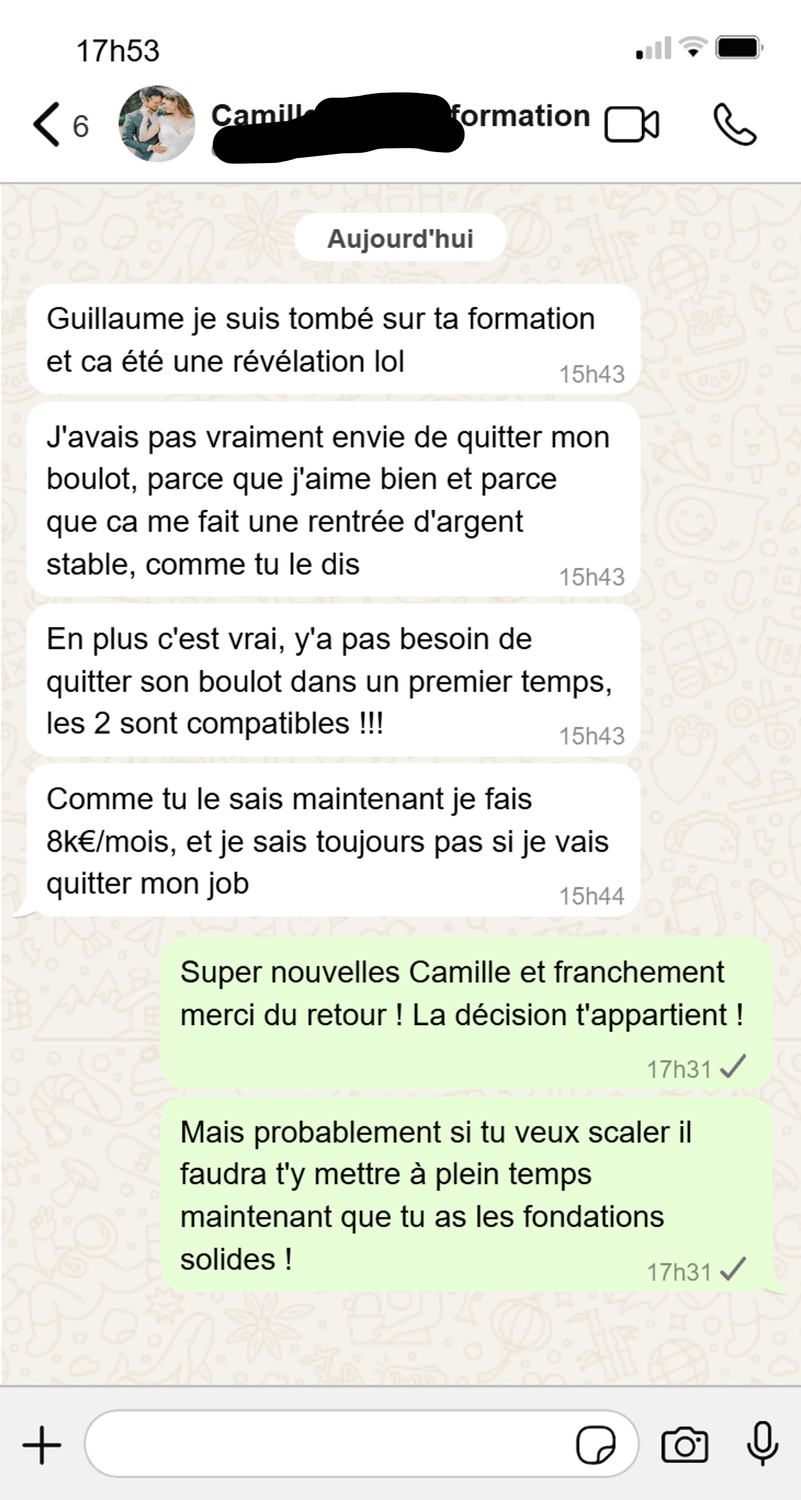
Task: Open Camille's contact profile picture
Action: point(157,124)
